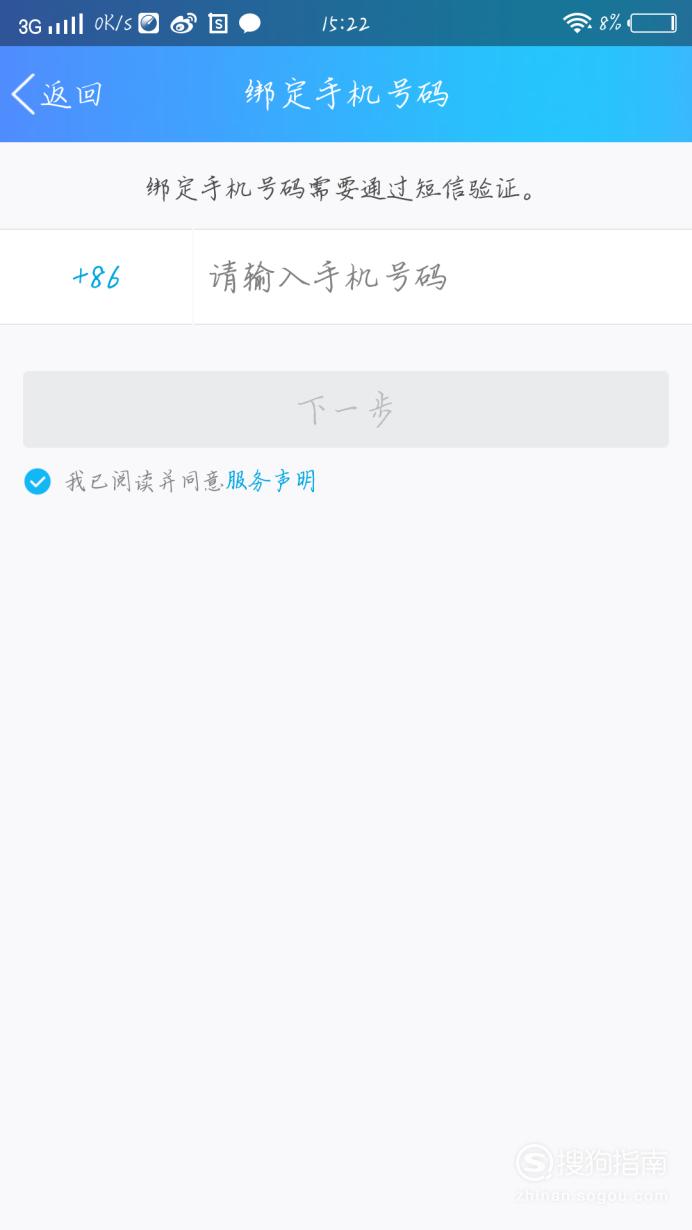Open the +86 country code selector
This screenshot has height=1230, width=692.
96,277
